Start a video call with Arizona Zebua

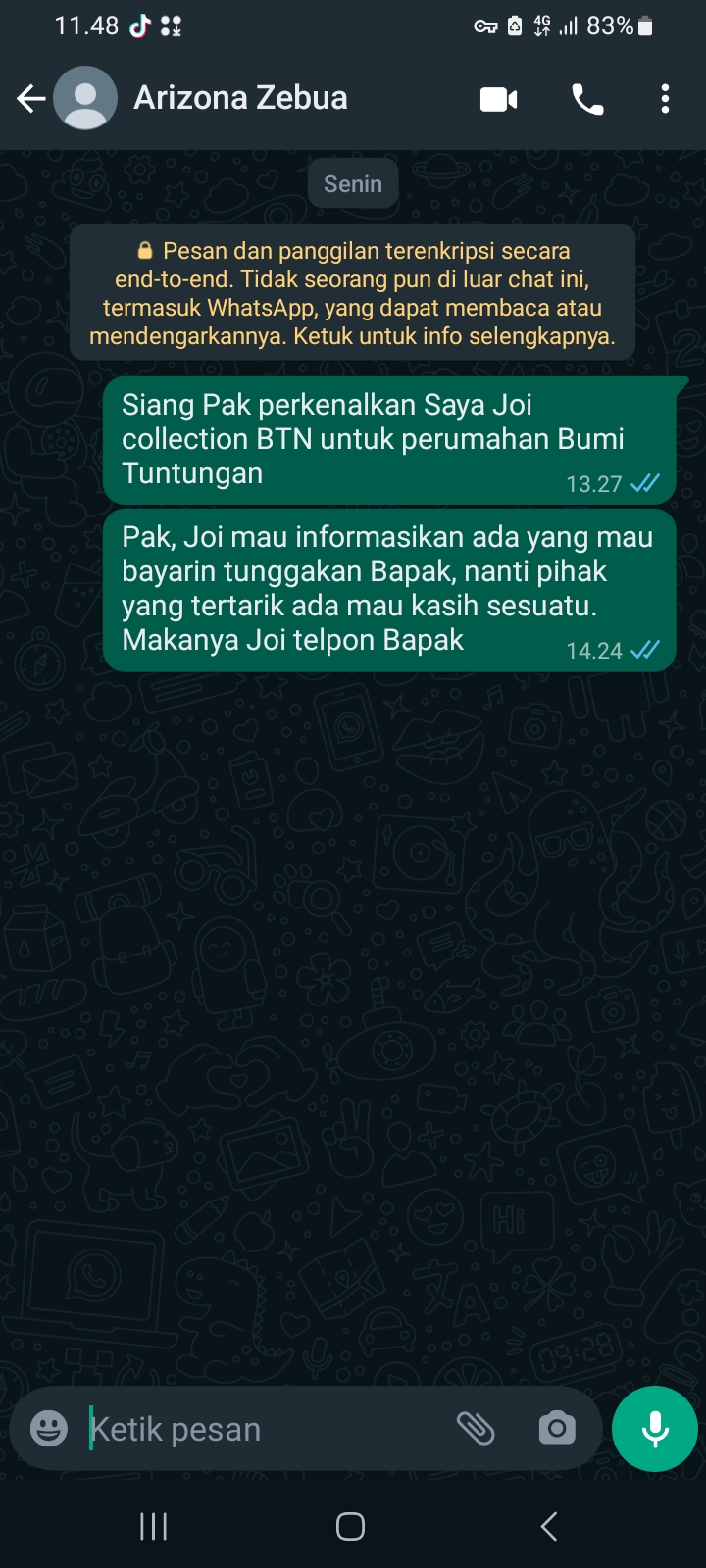click(x=498, y=99)
